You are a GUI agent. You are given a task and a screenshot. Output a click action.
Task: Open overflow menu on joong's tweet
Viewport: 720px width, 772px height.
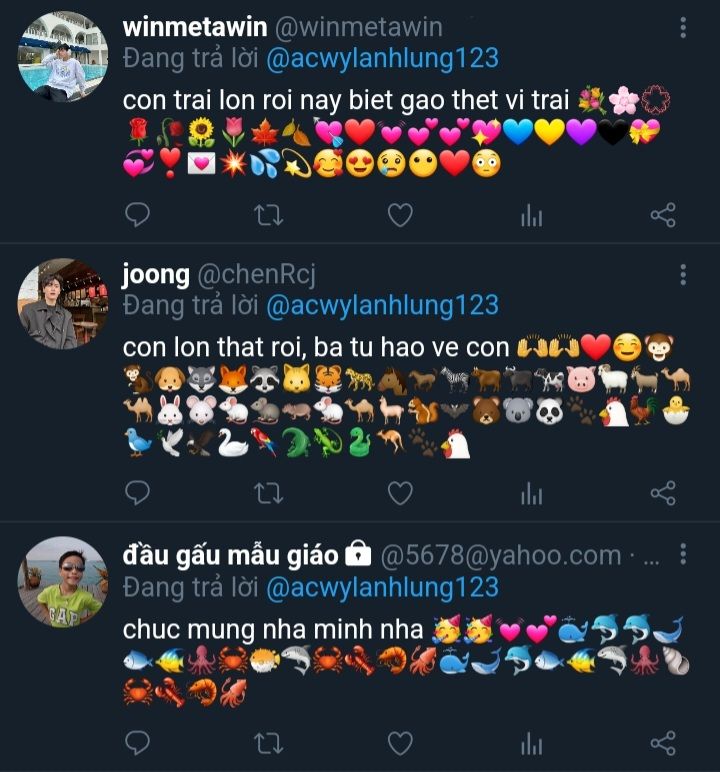pyautogui.click(x=683, y=275)
